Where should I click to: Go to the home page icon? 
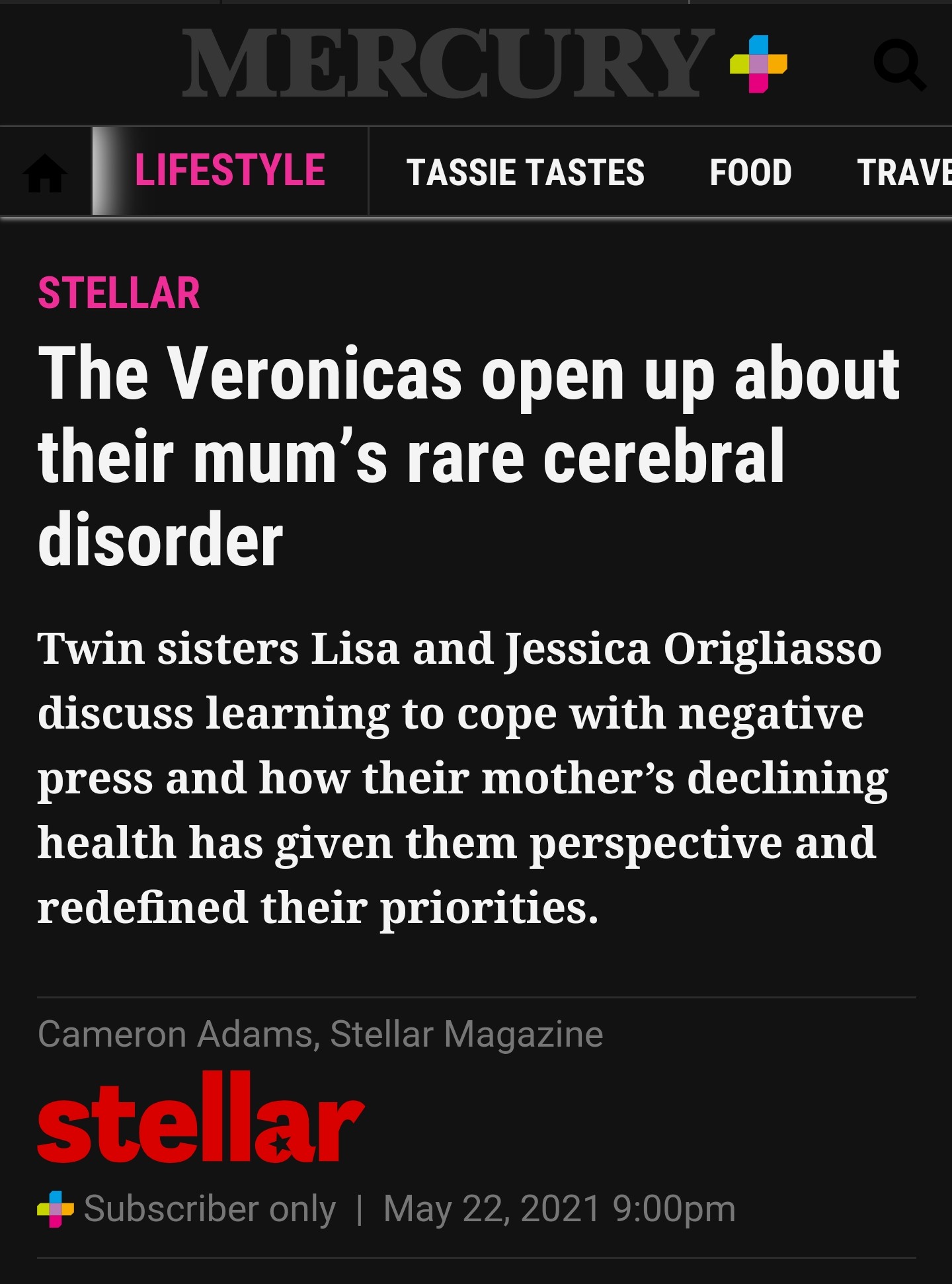click(x=45, y=173)
